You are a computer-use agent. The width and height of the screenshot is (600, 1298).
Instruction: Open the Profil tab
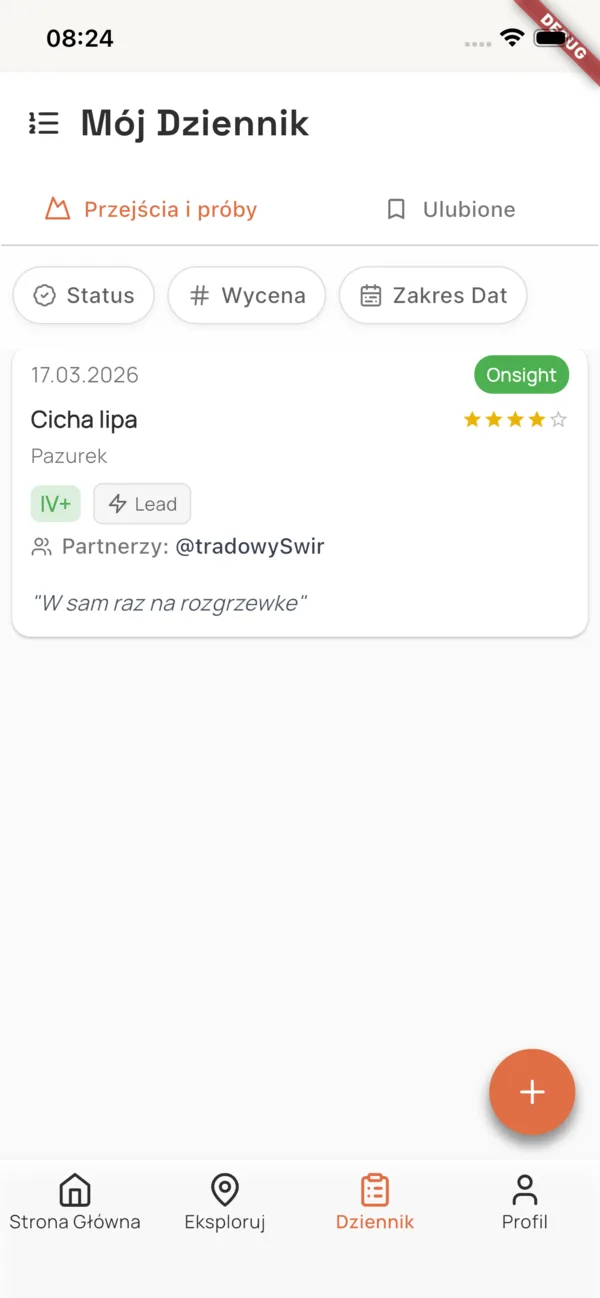coord(524,1202)
